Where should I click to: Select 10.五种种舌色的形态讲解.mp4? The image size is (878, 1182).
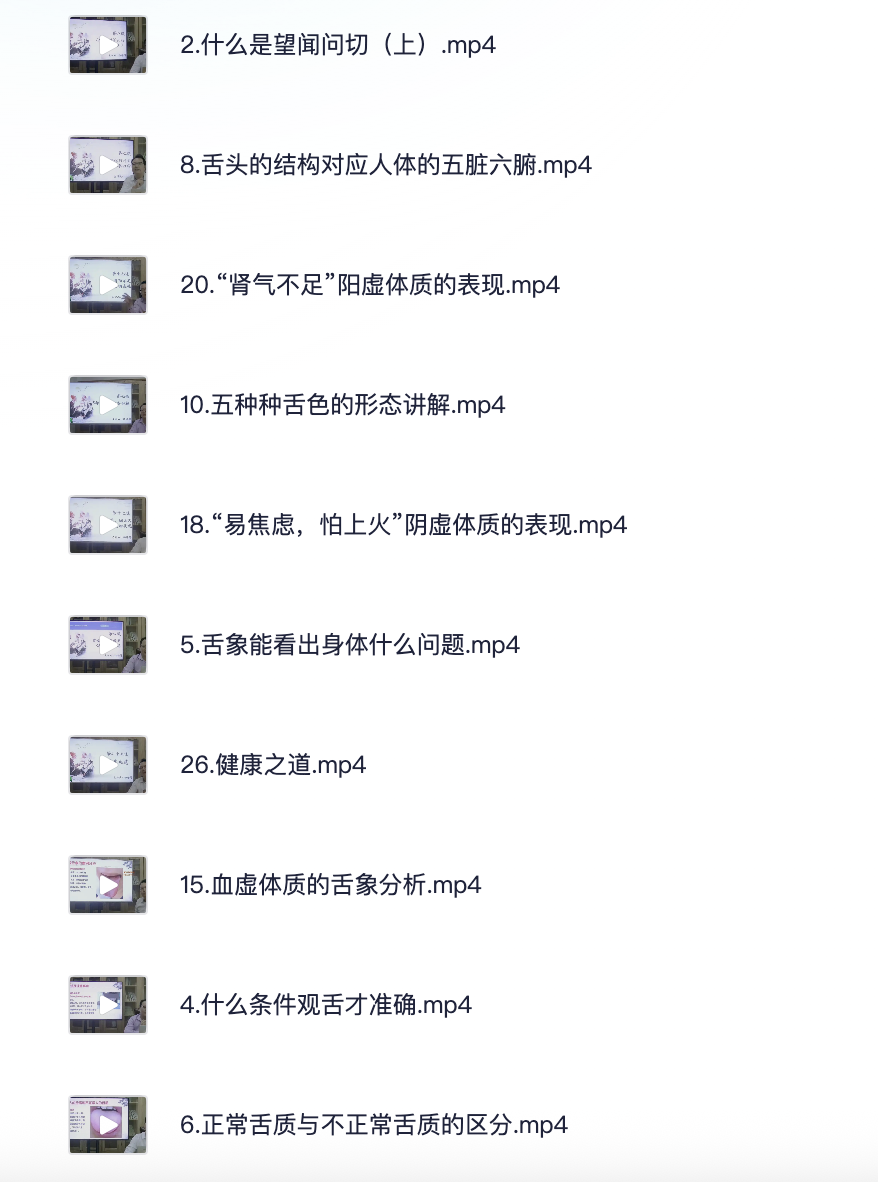coord(342,405)
